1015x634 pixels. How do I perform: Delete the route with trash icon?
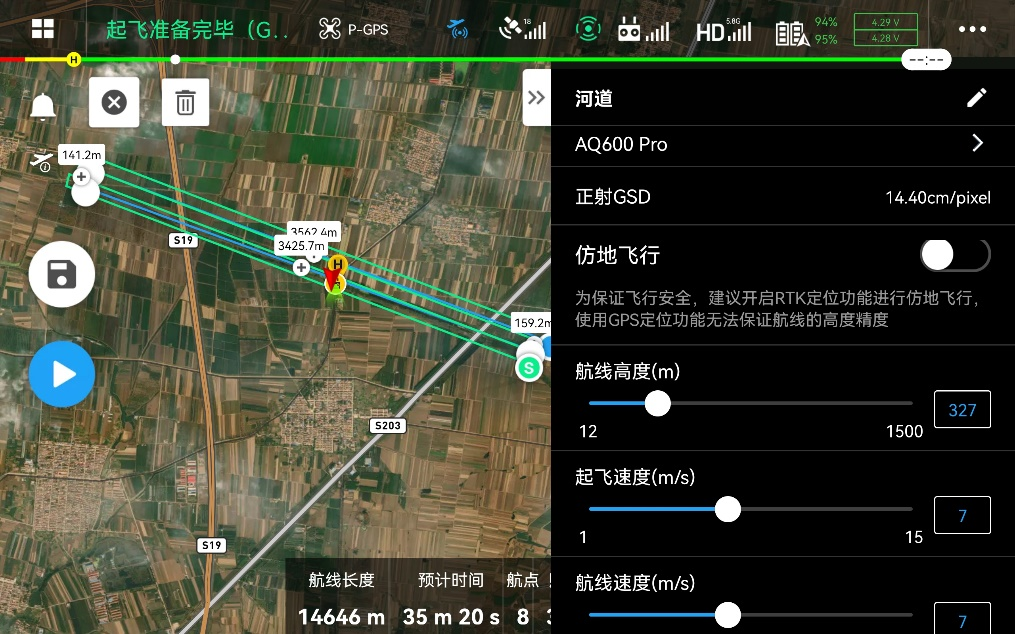pos(185,102)
